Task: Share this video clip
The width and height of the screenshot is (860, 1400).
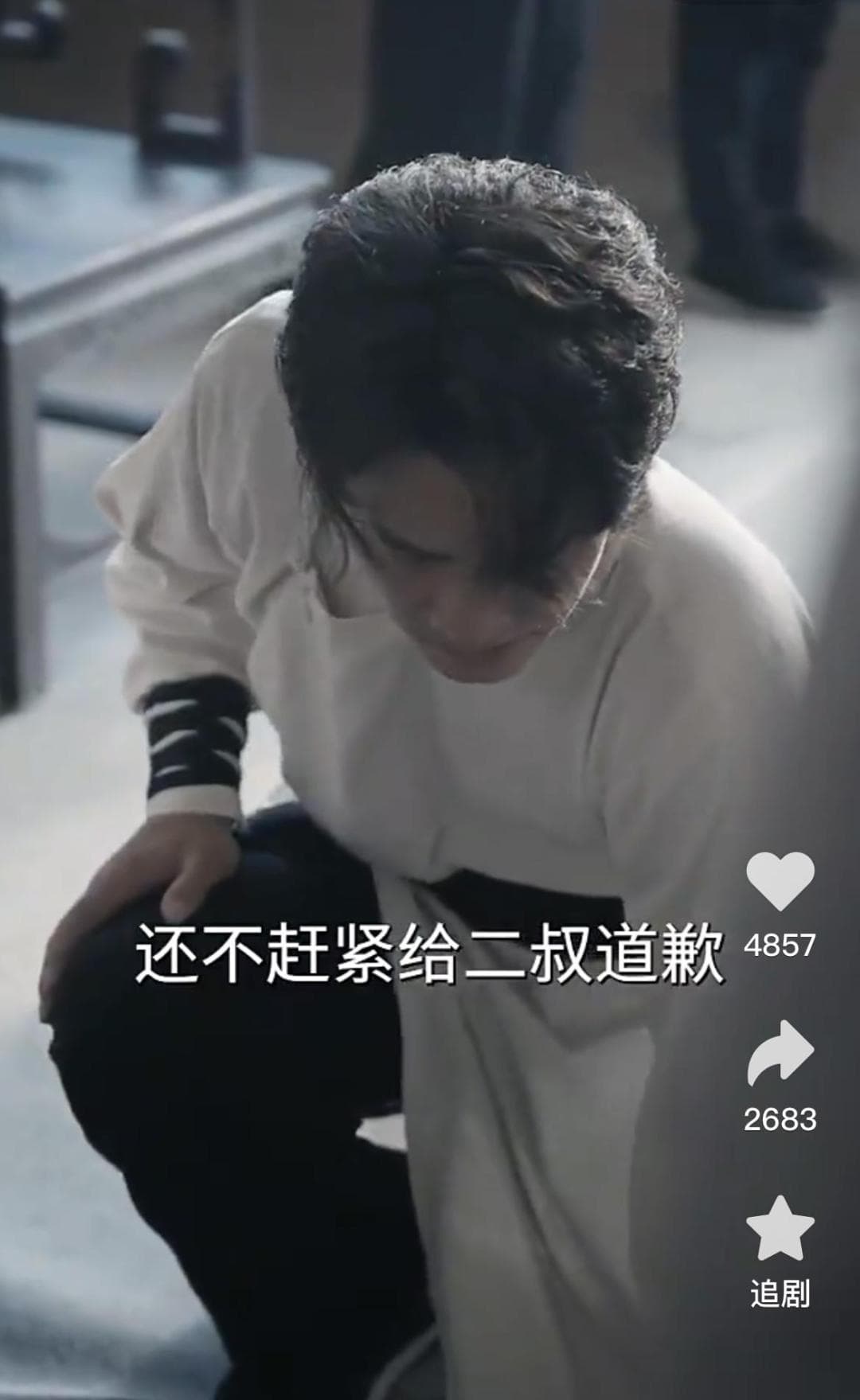Action: pos(780,1053)
